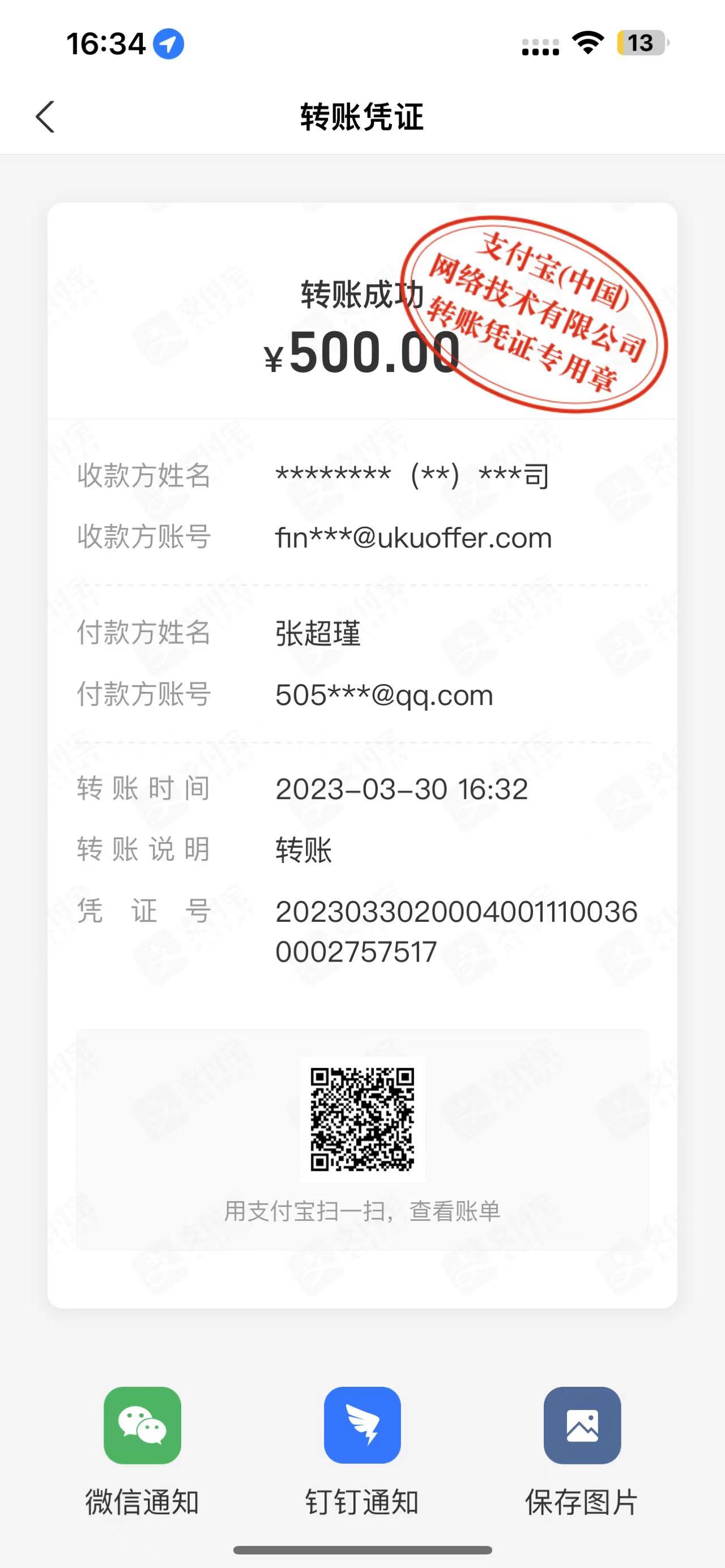Tap 保存图片 to save the receipt
Image resolution: width=725 pixels, height=1568 pixels.
pyautogui.click(x=582, y=1425)
